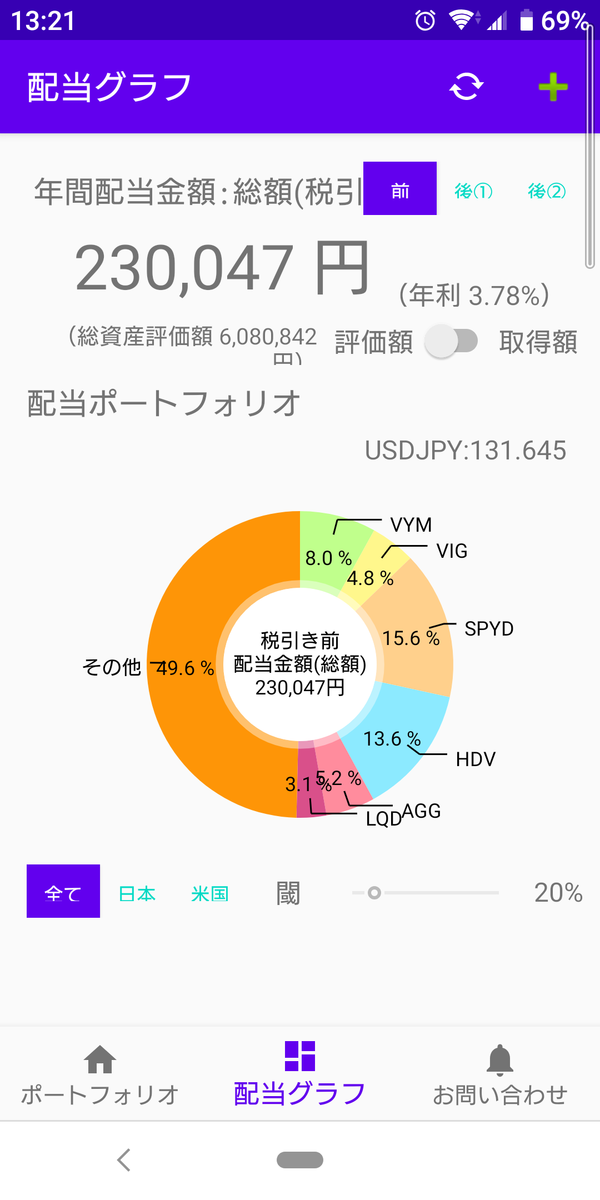Add a new item with plus icon
This screenshot has height=1200, width=600.
(x=552, y=87)
